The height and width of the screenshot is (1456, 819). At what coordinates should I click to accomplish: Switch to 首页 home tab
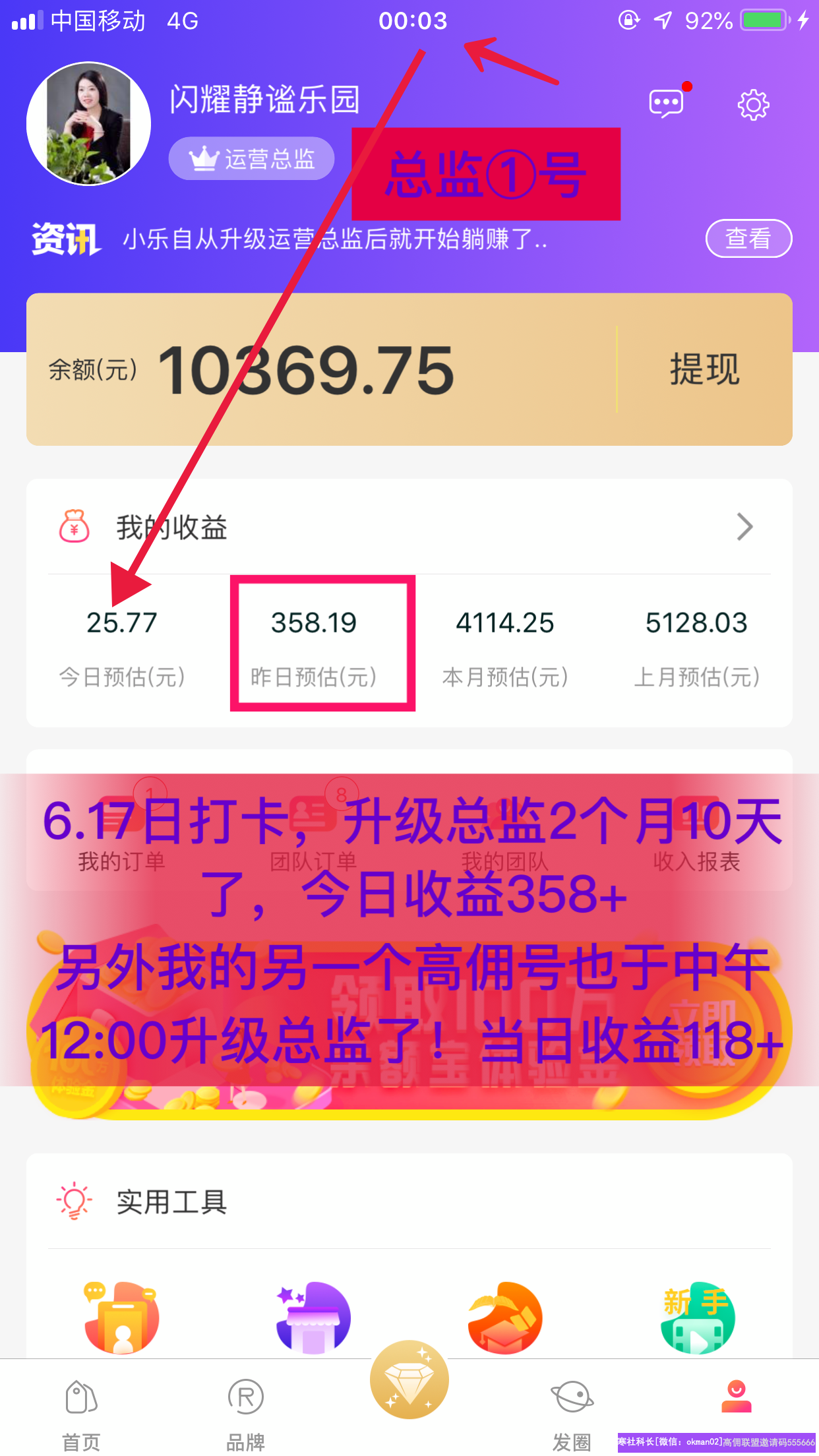[82, 1411]
